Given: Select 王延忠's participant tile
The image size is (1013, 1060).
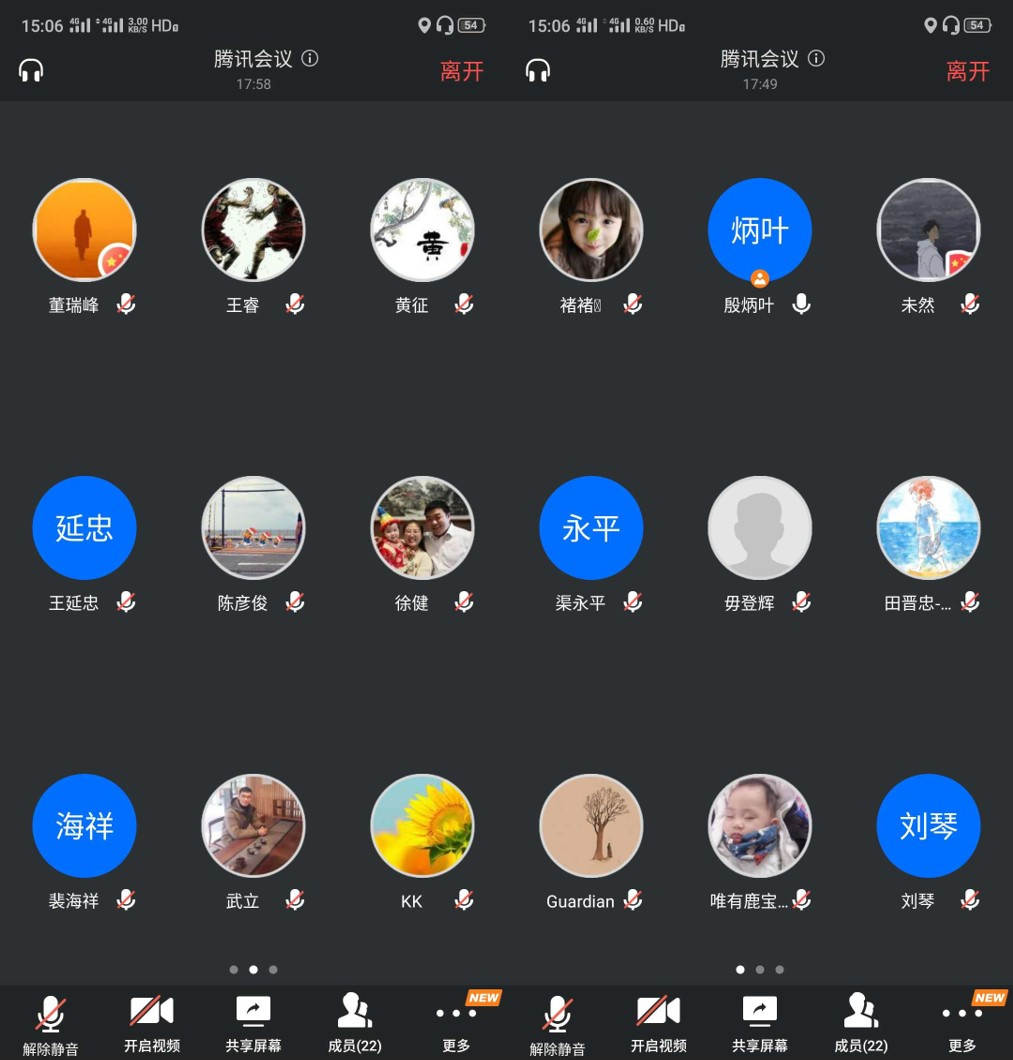Looking at the screenshot, I should tap(84, 528).
